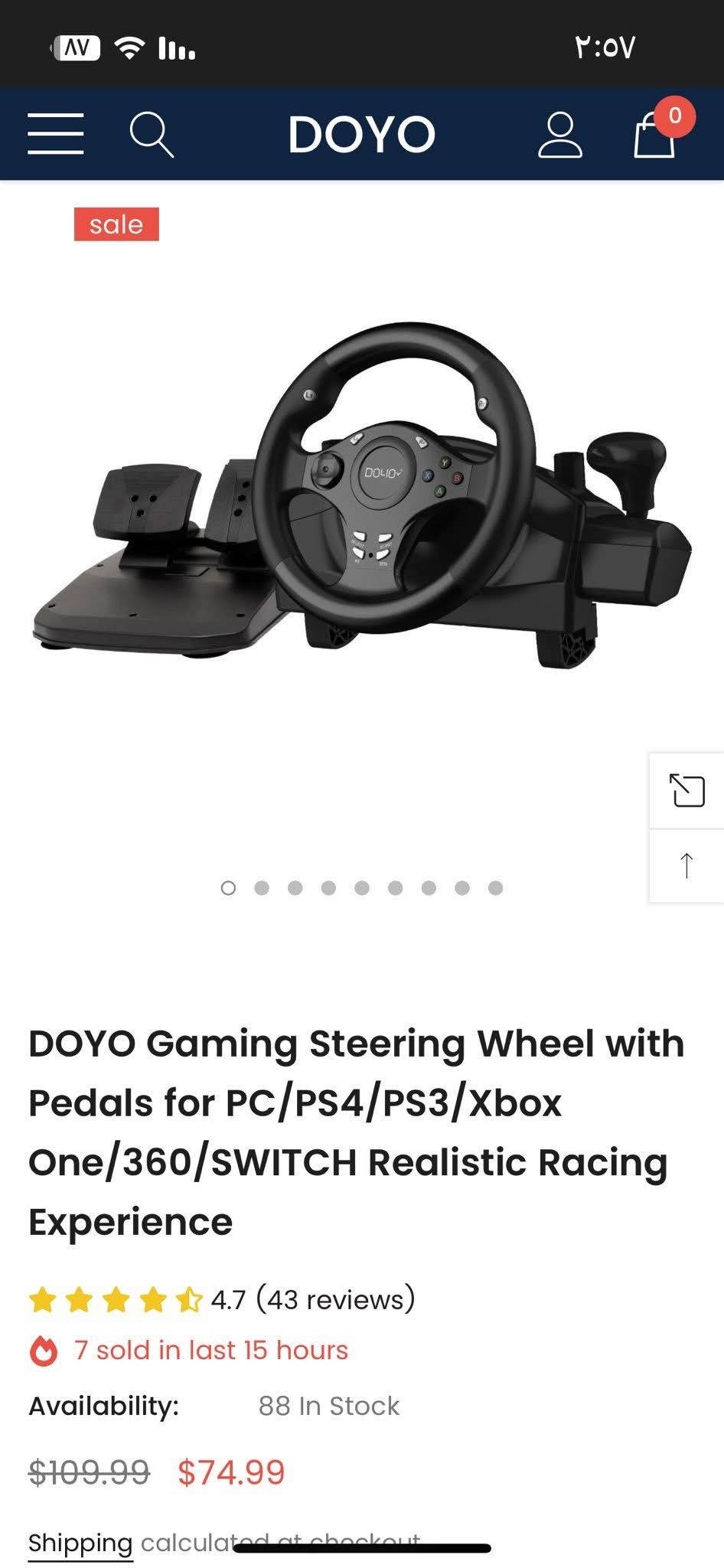
Task: Jump back to top with arrow button
Action: (x=686, y=866)
